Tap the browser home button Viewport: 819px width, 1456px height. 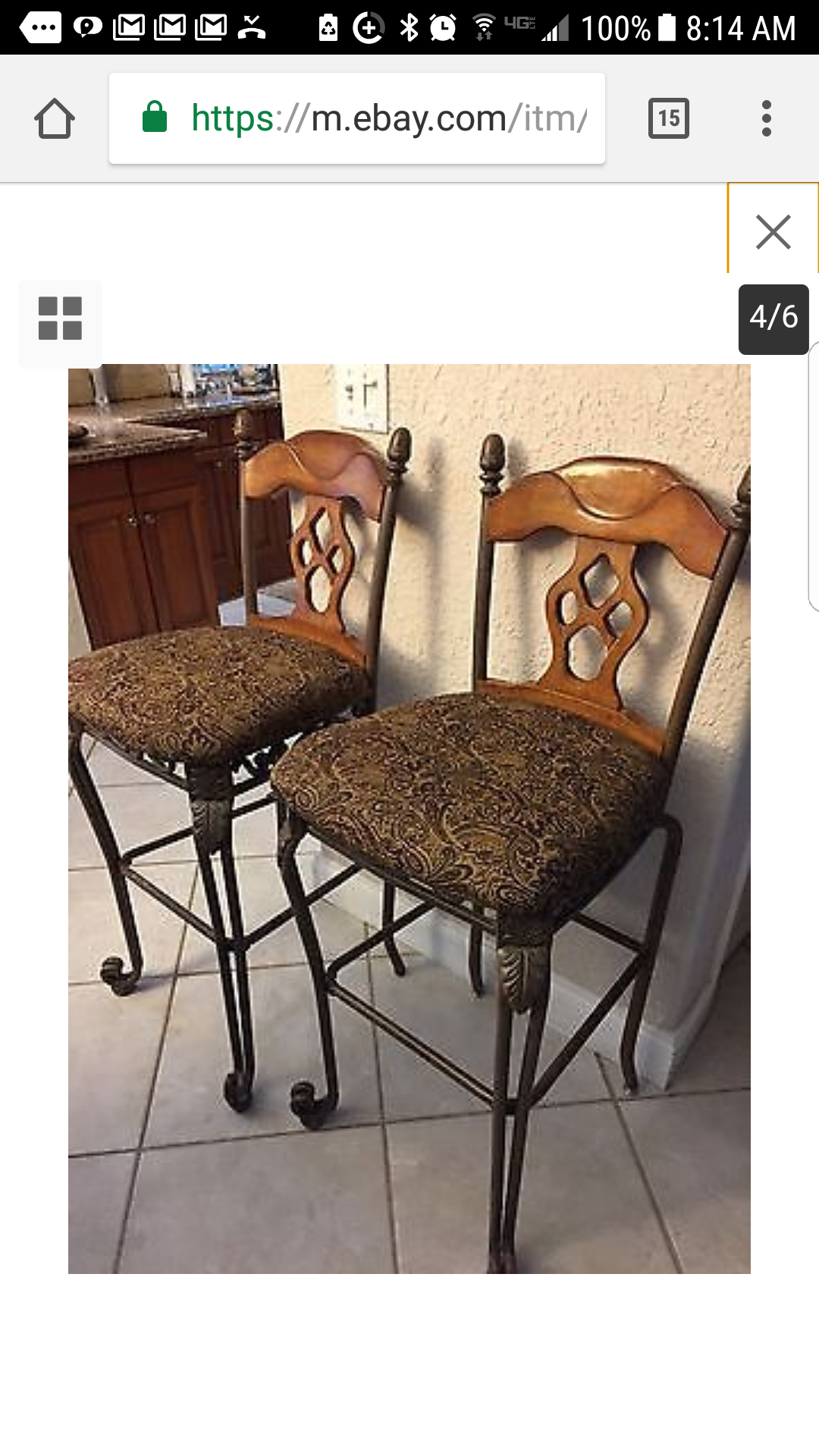coord(55,119)
